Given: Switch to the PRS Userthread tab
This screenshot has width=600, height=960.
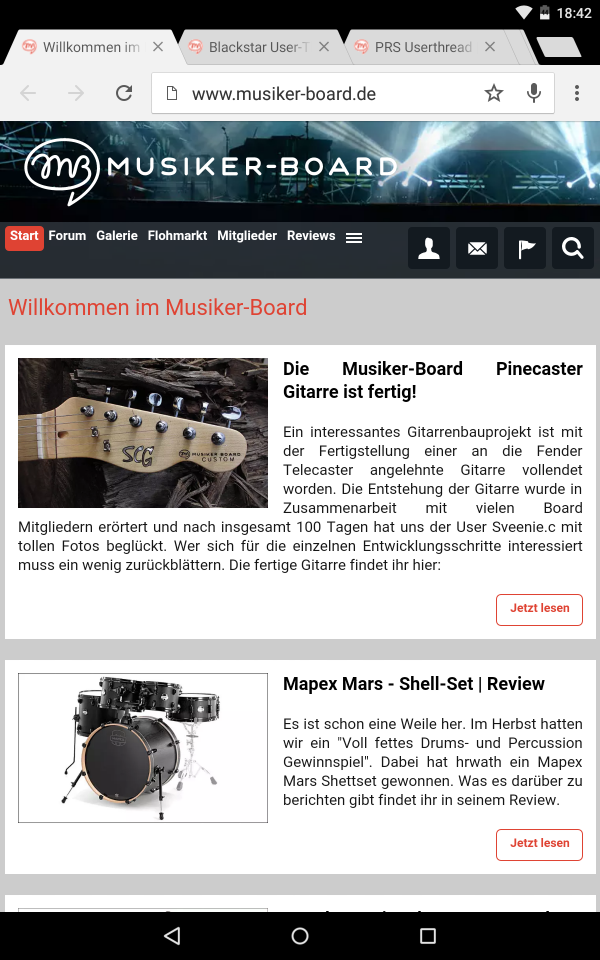Looking at the screenshot, I should coord(422,47).
